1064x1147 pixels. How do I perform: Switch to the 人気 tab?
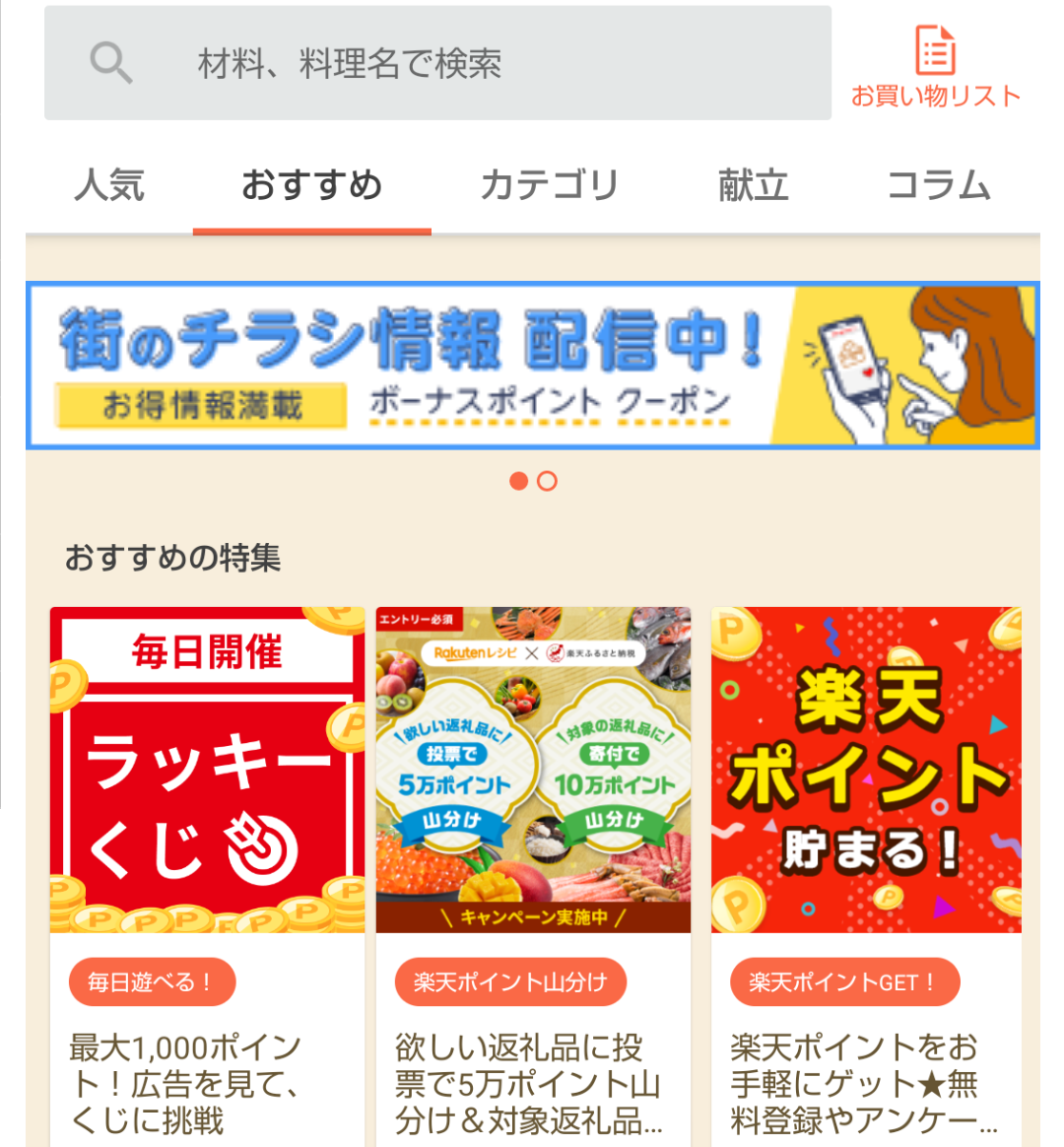click(109, 185)
